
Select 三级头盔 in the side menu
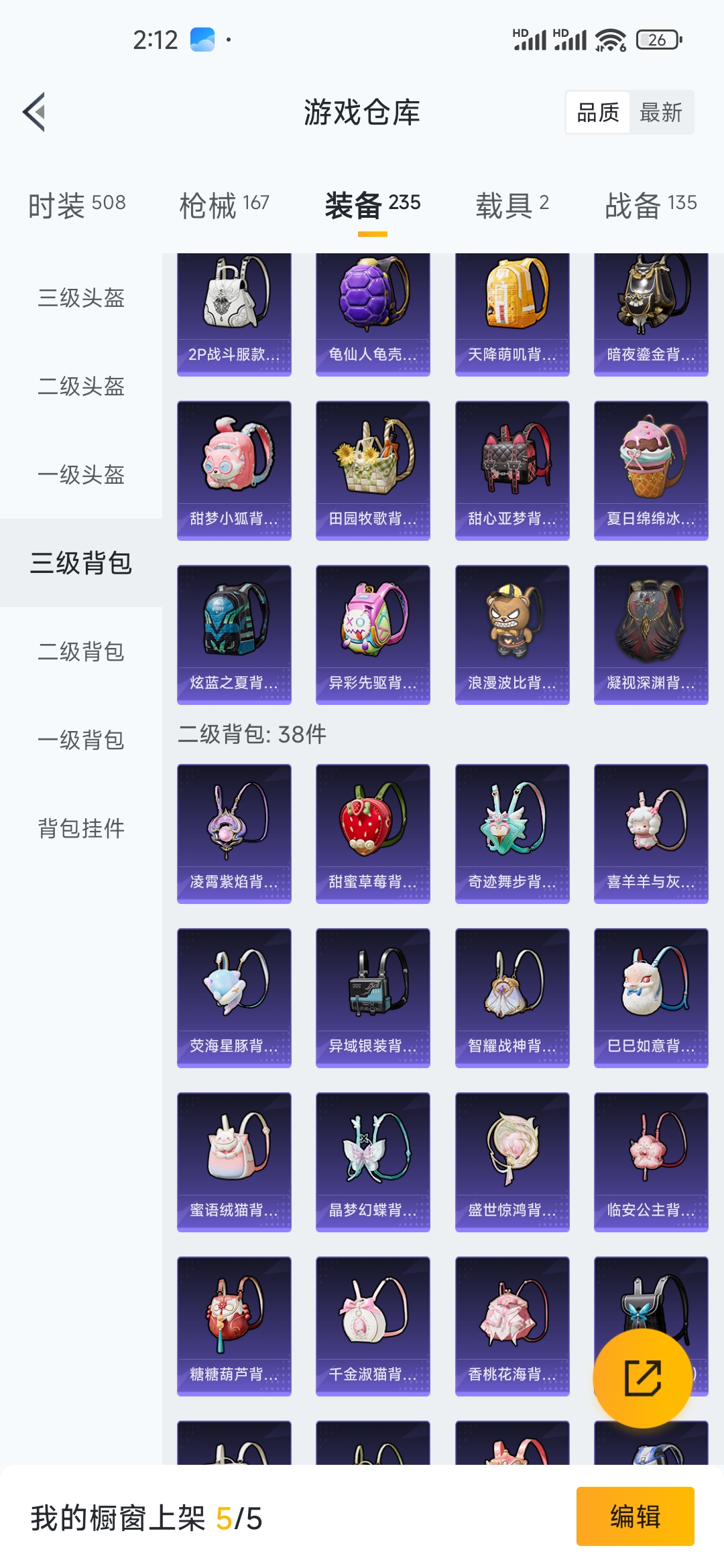click(x=81, y=298)
